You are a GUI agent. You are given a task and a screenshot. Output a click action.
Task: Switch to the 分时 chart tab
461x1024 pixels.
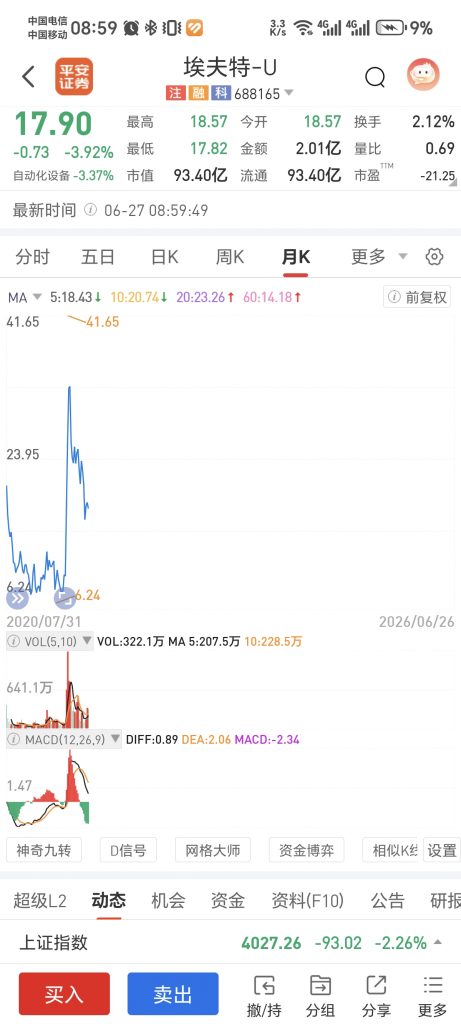click(x=33, y=257)
